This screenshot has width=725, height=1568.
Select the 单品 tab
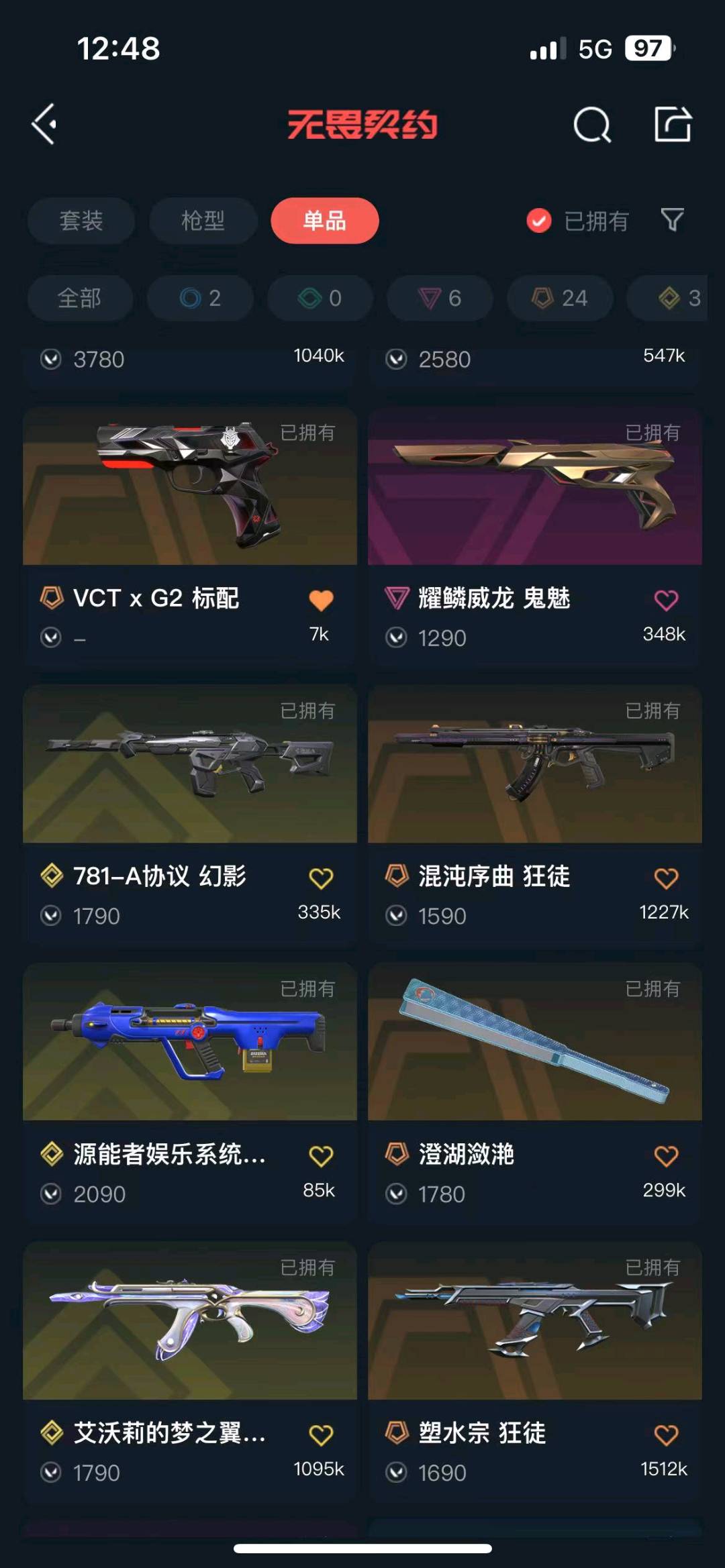[x=325, y=221]
